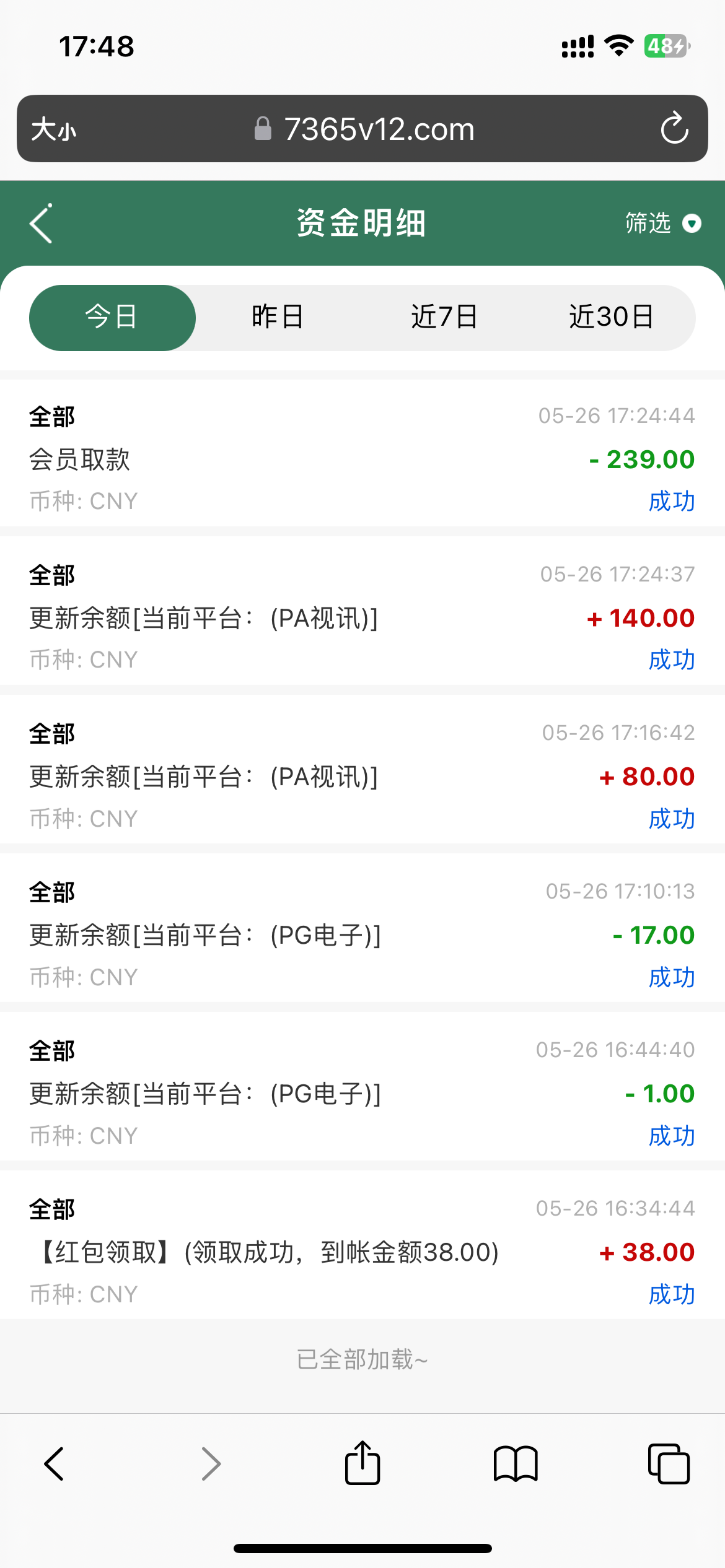The width and height of the screenshot is (725, 1568).
Task: Select the 今日 tab
Action: coord(112,318)
